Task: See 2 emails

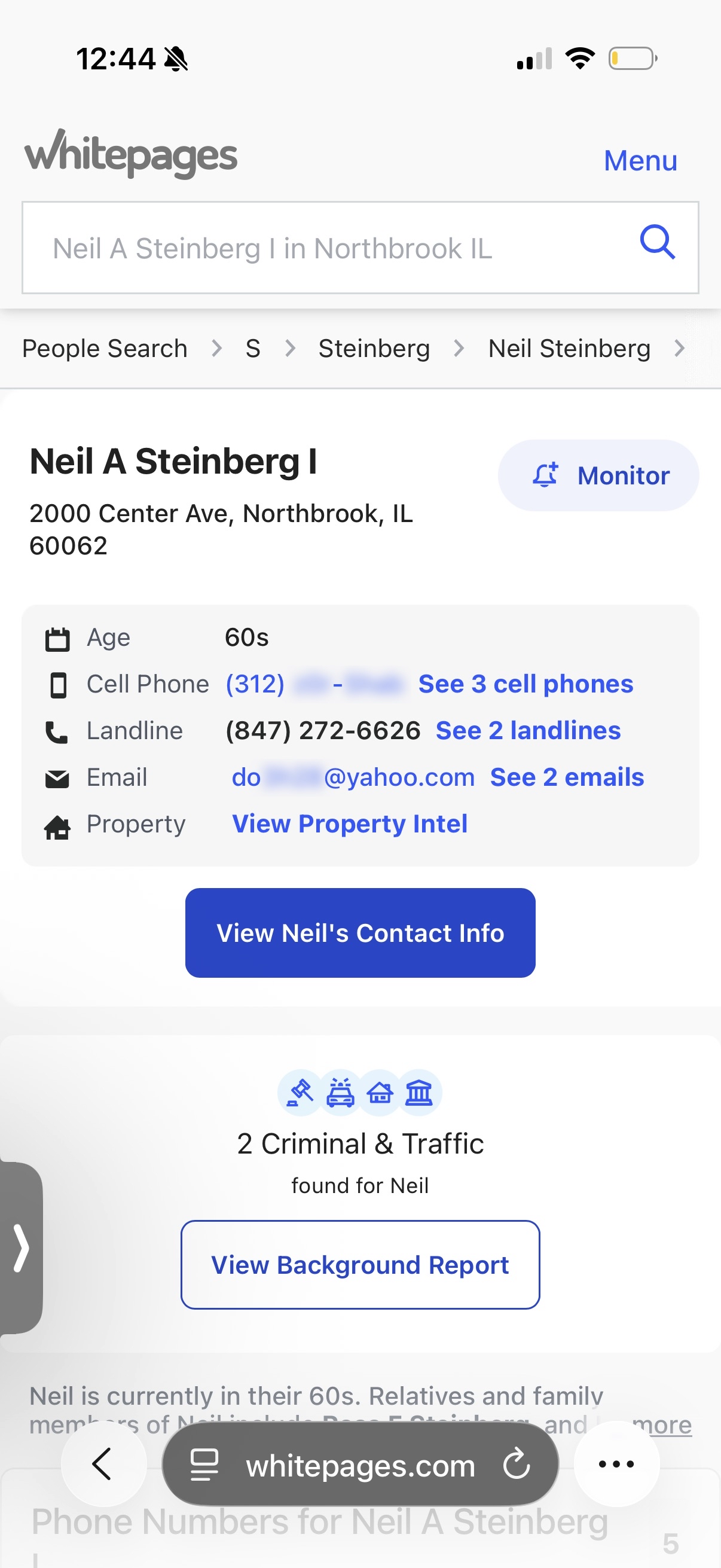Action: 567,777
